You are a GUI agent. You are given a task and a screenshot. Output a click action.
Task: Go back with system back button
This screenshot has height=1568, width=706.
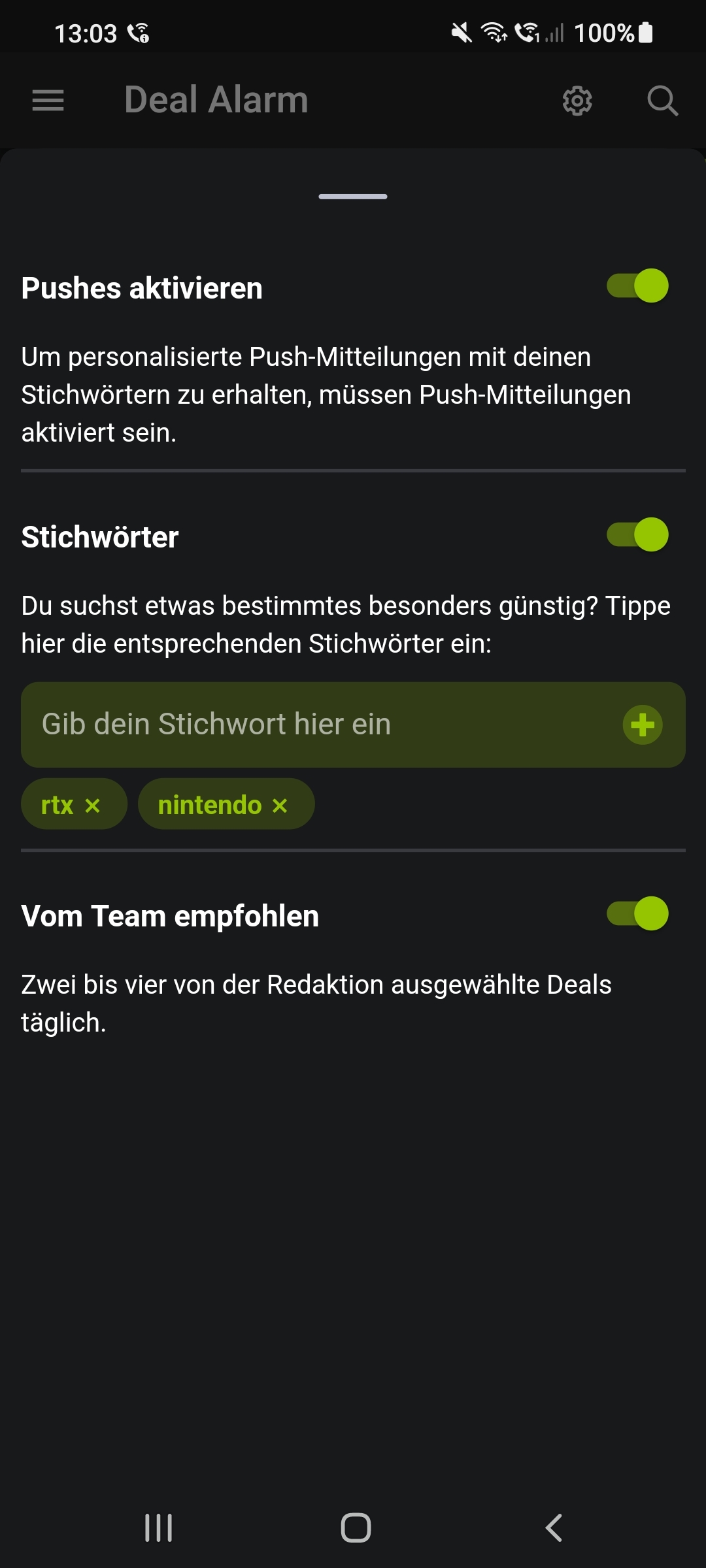pos(554,1527)
